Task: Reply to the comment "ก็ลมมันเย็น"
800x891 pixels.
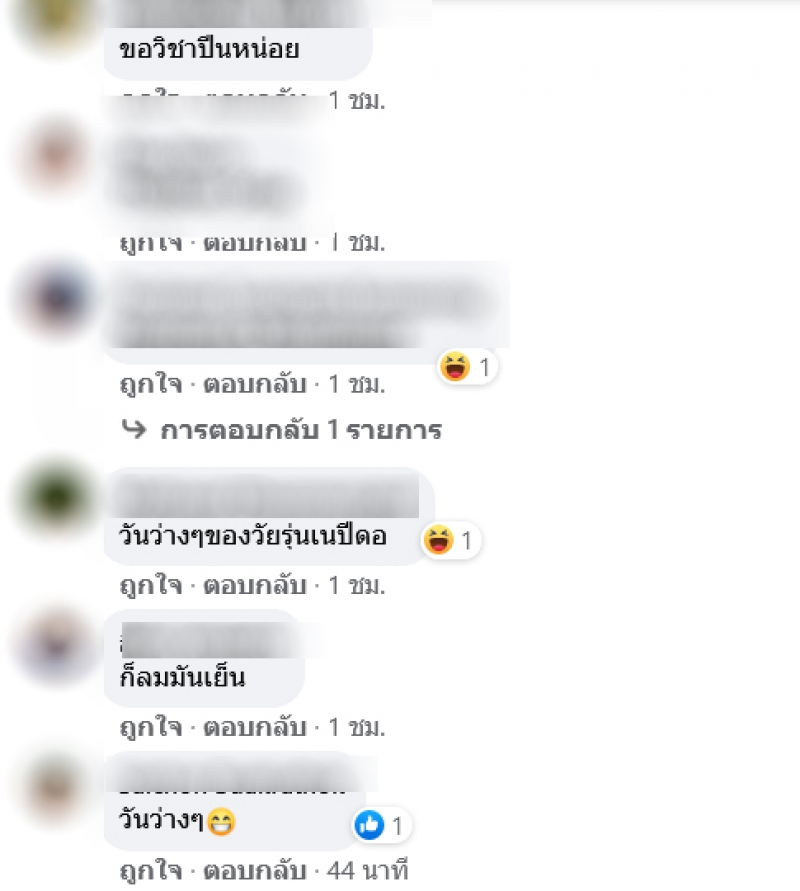Action: pos(254,726)
